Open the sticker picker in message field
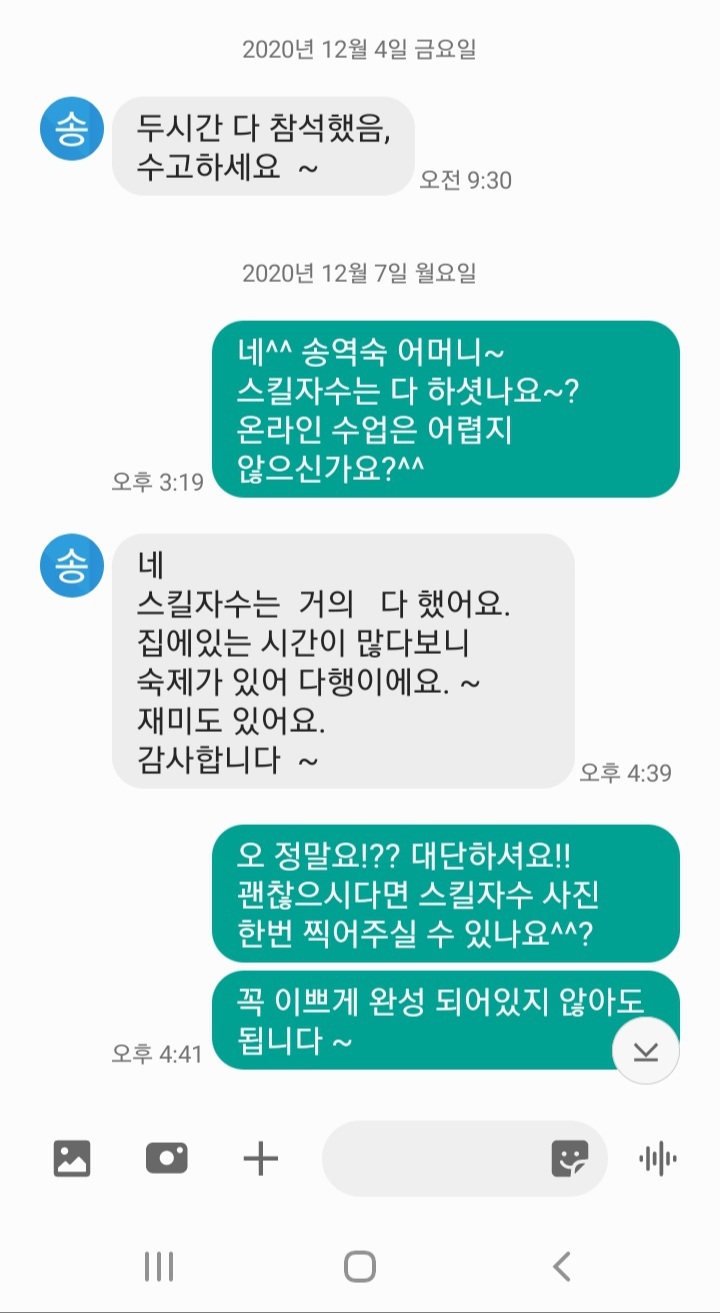 (570, 1158)
